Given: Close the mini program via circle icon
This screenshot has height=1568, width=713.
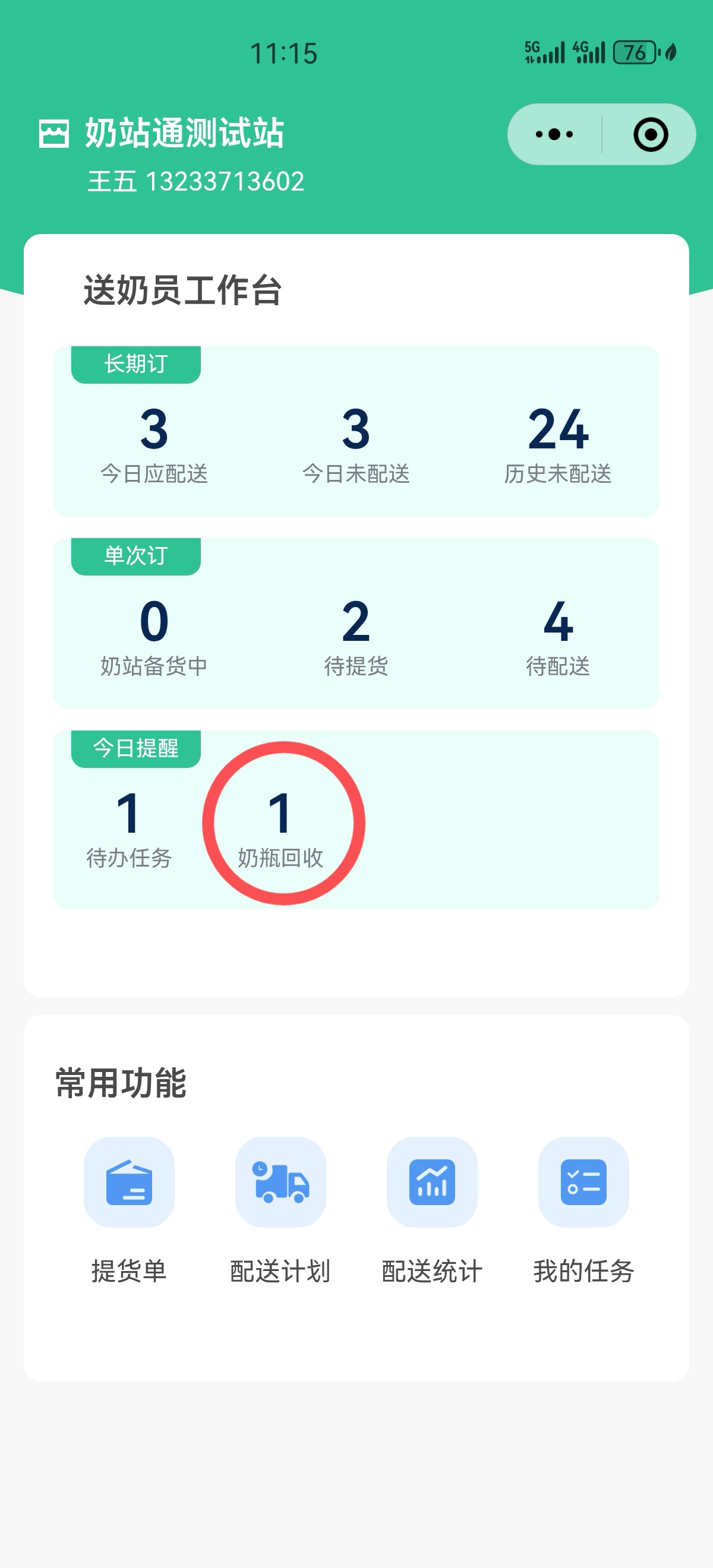Looking at the screenshot, I should (x=650, y=134).
